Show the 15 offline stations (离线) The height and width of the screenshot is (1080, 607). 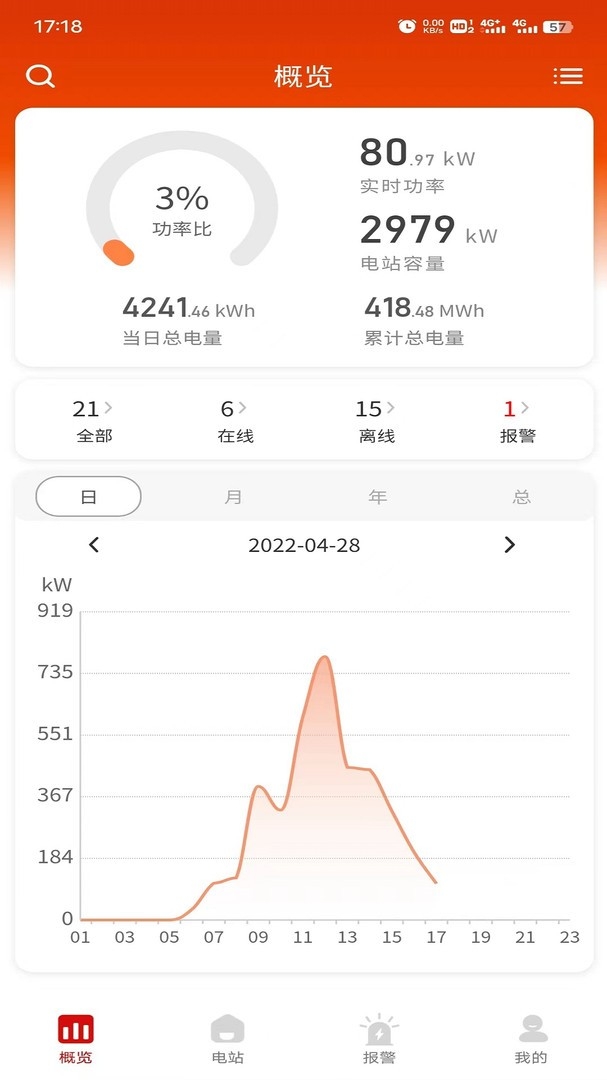(x=376, y=421)
